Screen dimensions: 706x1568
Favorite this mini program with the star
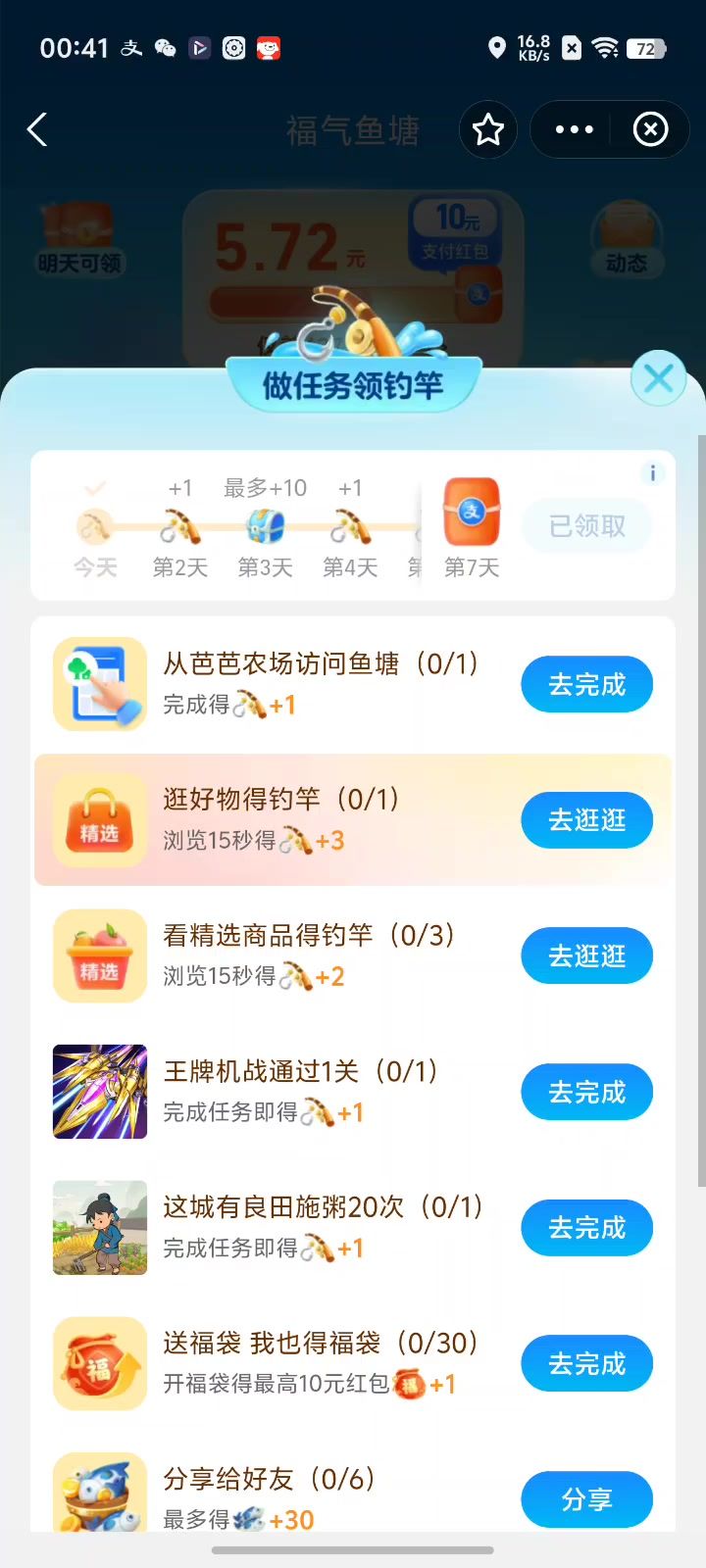(488, 129)
